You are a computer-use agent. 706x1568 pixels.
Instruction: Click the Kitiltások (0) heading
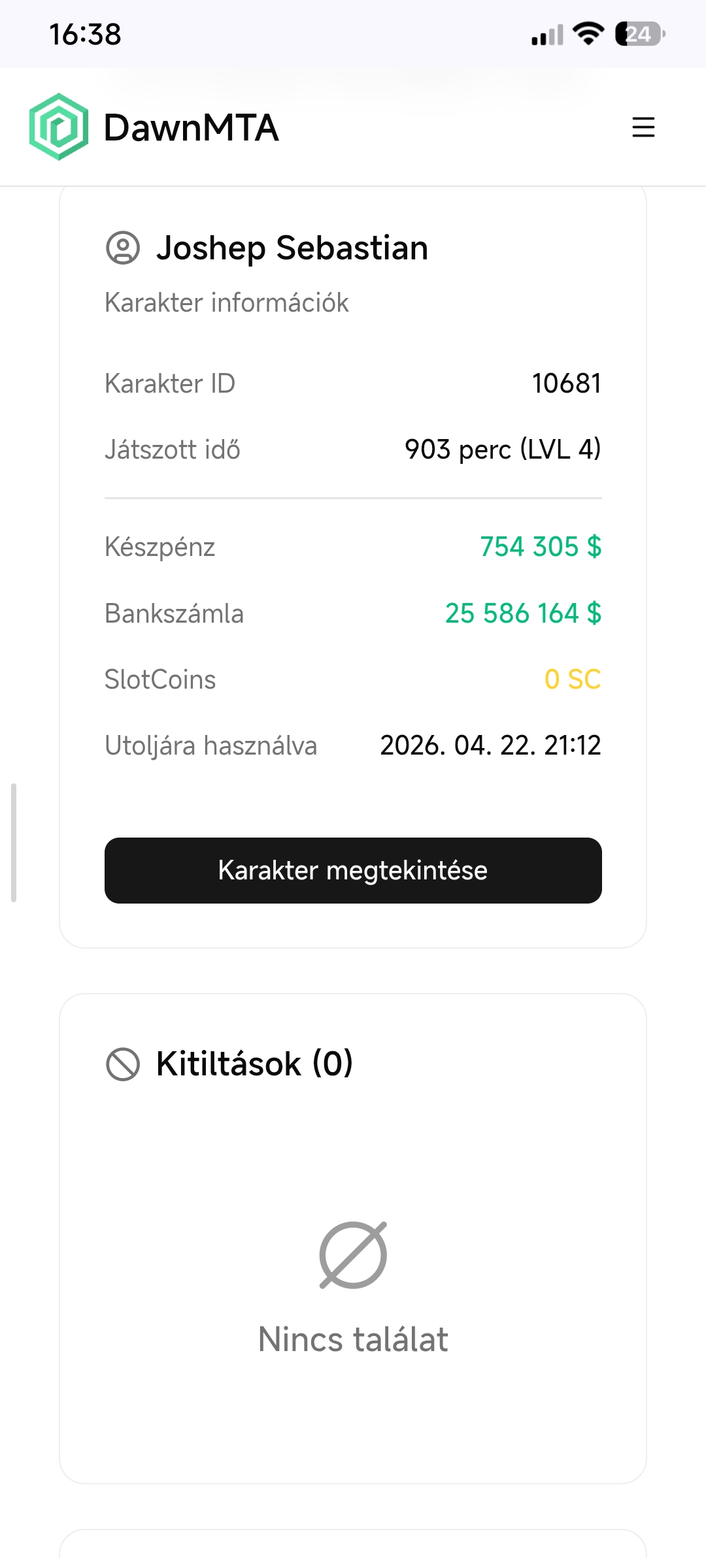(x=253, y=1062)
